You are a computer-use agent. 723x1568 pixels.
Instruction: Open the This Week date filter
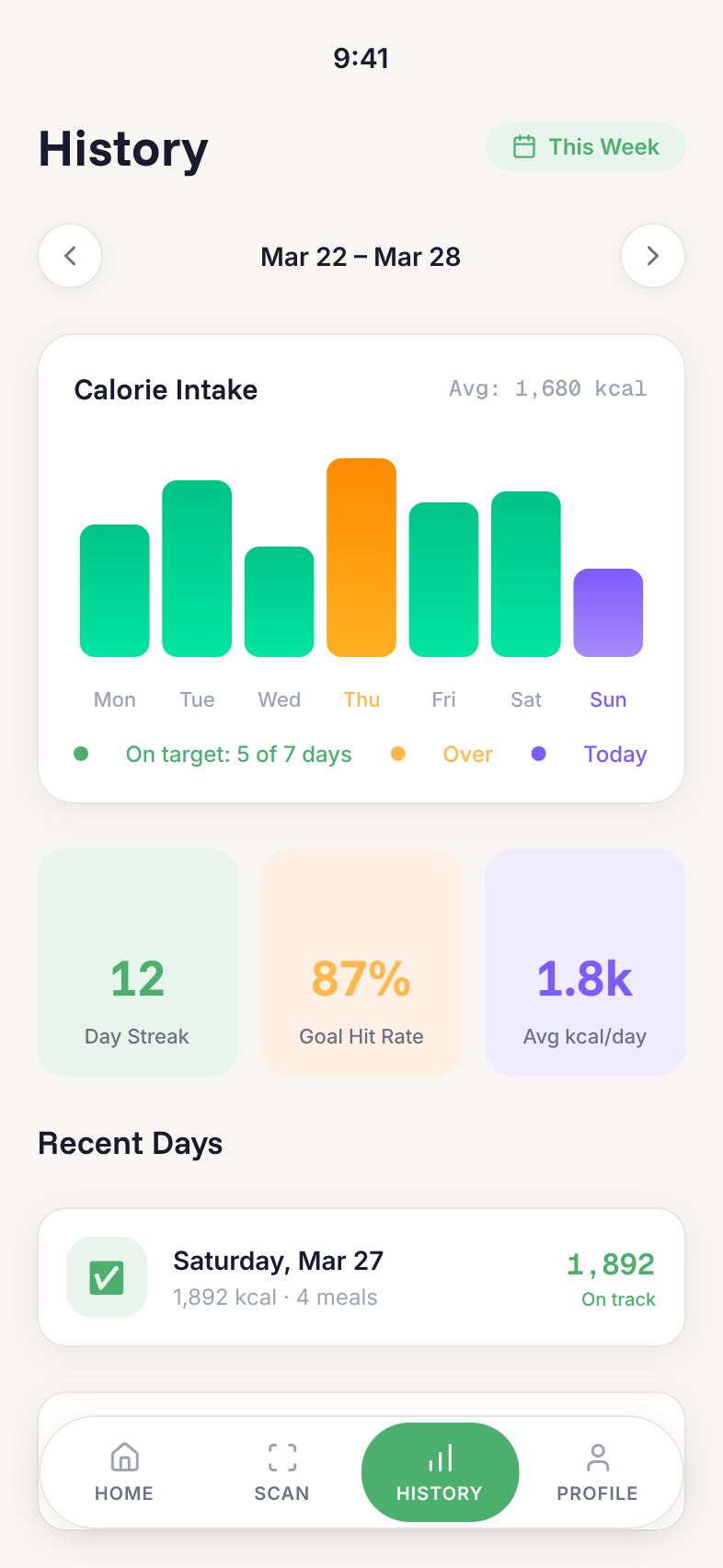[586, 147]
